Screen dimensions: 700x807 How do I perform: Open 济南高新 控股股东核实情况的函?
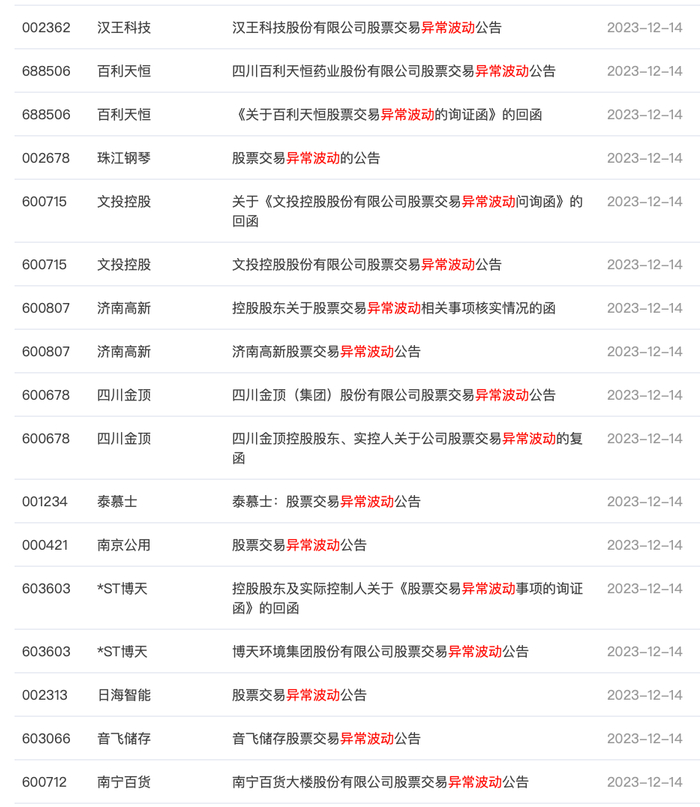coord(394,308)
